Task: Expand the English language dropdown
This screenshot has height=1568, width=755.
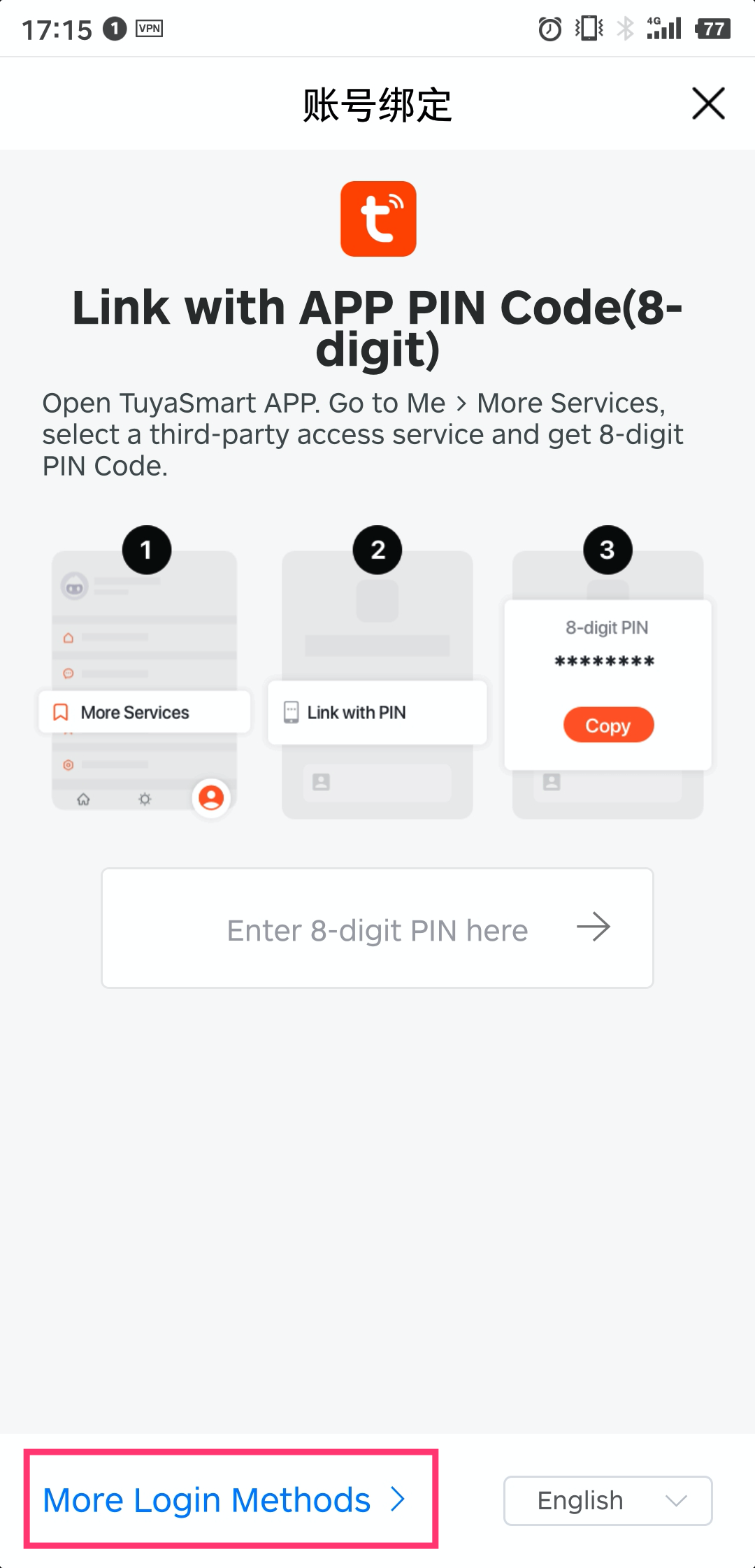Action: pyautogui.click(x=607, y=1501)
